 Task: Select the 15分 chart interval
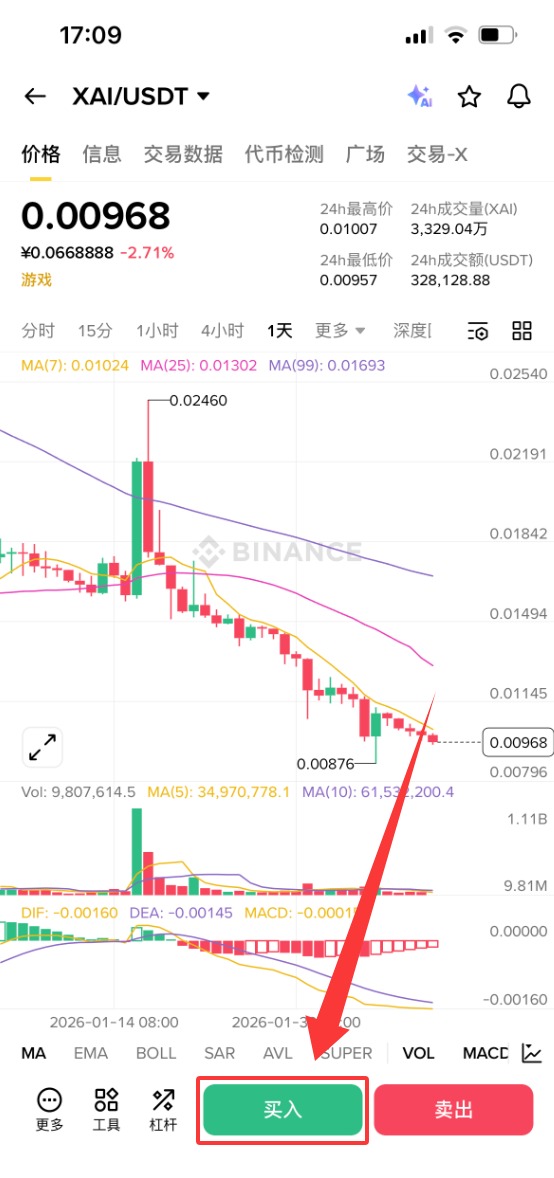[95, 330]
